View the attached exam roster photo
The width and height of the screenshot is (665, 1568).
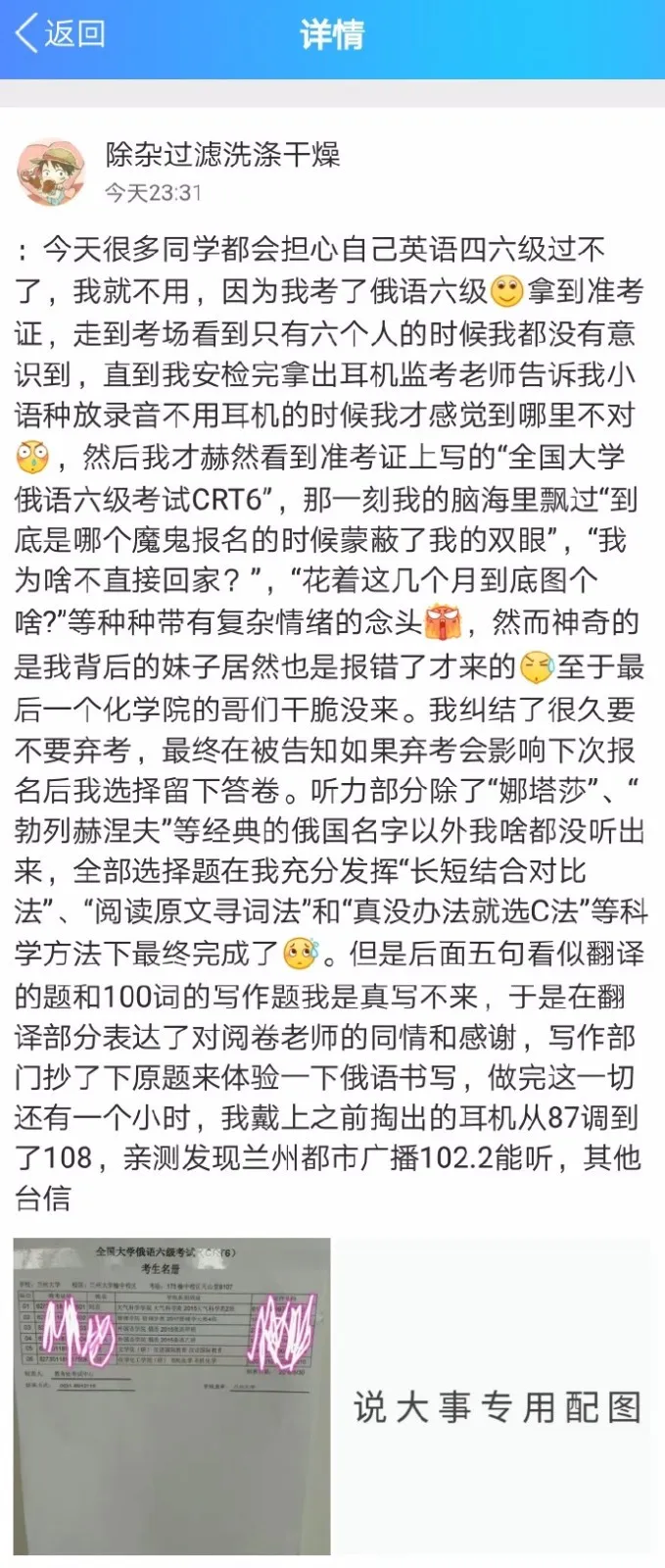pos(171,1396)
